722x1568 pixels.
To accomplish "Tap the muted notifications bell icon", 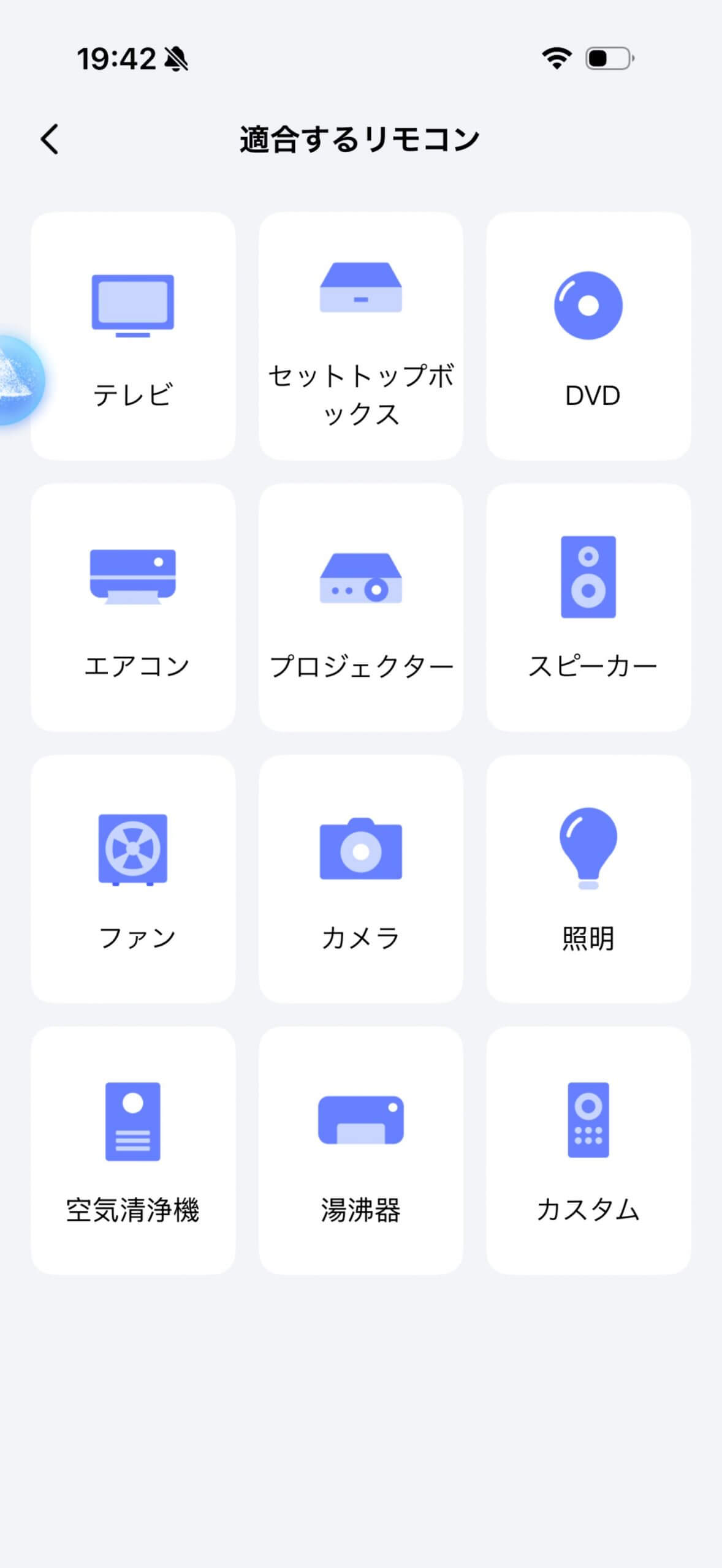I will (x=176, y=58).
